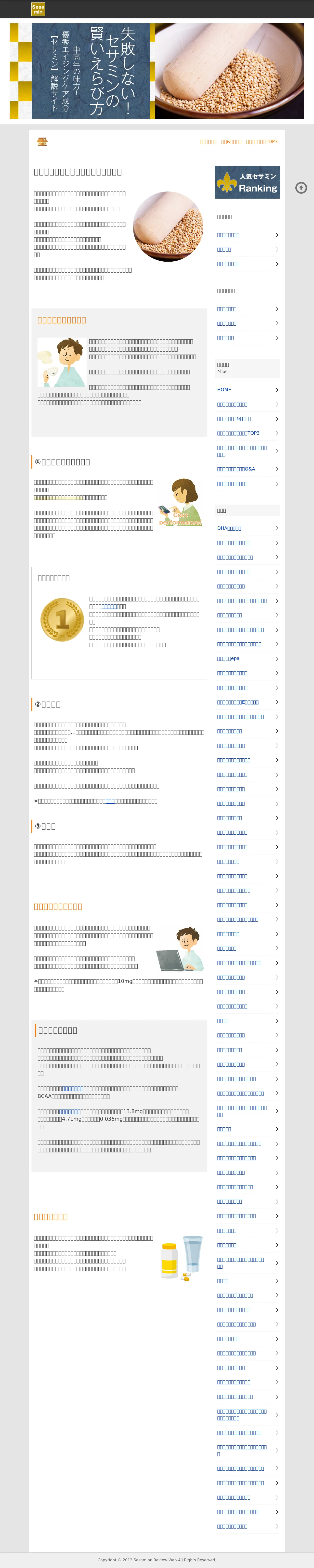Open the sidebar row starting with DHA
The height and width of the screenshot is (1568, 314).
[247, 528]
